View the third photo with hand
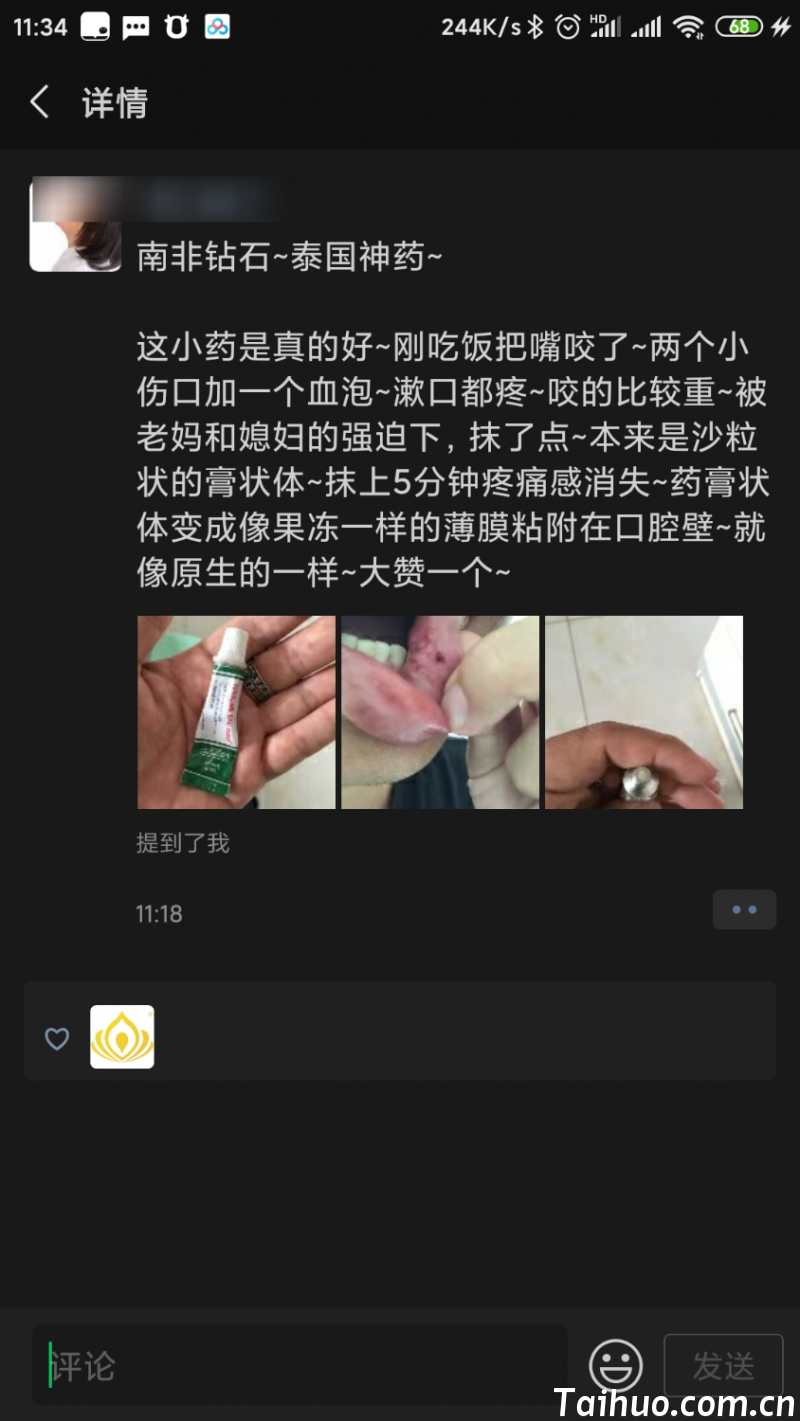Viewport: 800px width, 1421px height. click(644, 712)
